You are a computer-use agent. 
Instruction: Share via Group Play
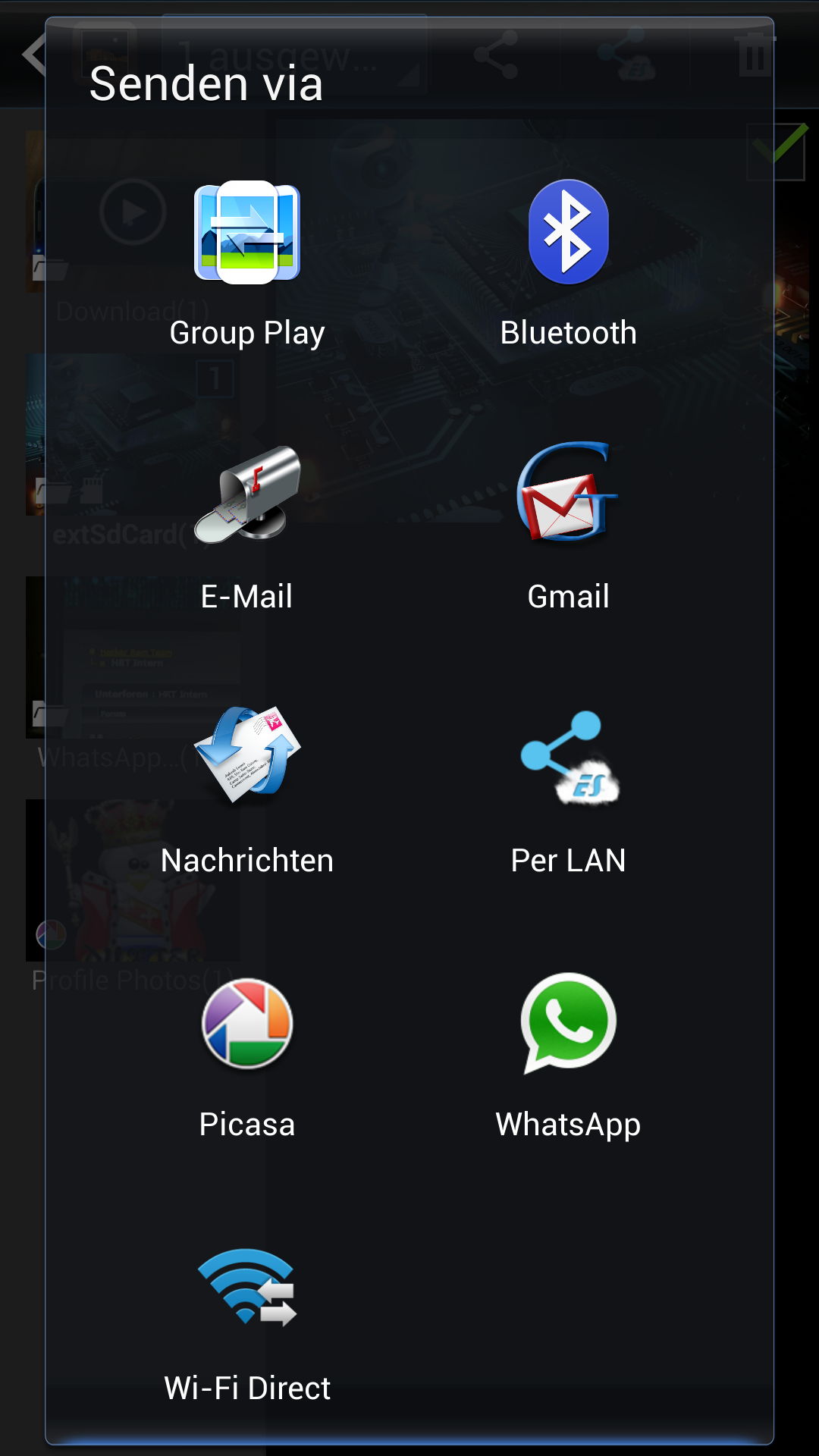tap(247, 263)
